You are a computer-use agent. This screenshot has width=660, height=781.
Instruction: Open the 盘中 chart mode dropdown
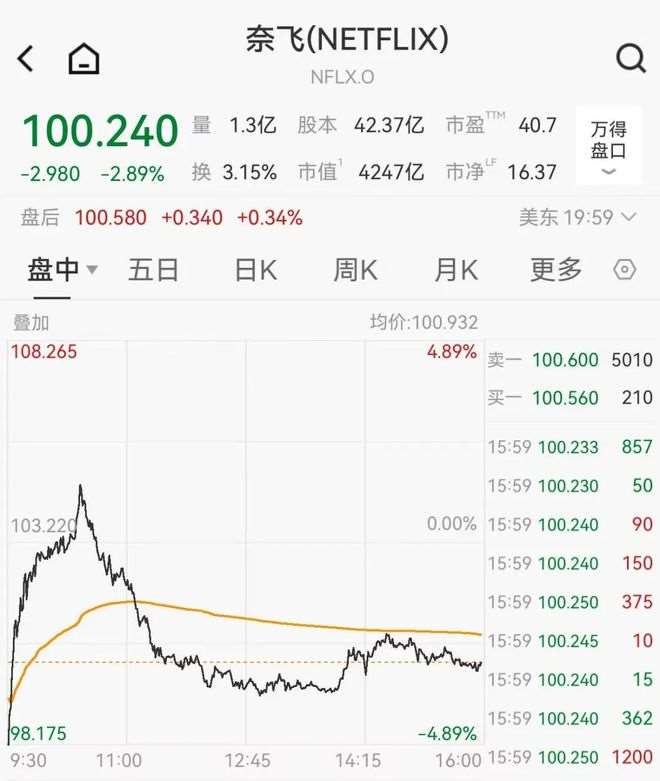pyautogui.click(x=62, y=269)
